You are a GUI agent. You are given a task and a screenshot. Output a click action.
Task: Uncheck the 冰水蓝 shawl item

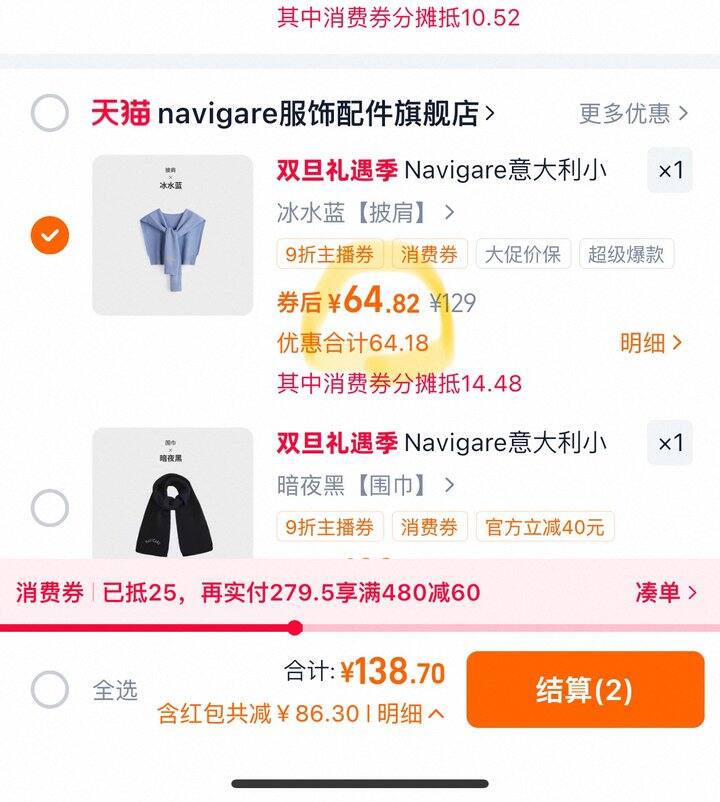coord(49,236)
